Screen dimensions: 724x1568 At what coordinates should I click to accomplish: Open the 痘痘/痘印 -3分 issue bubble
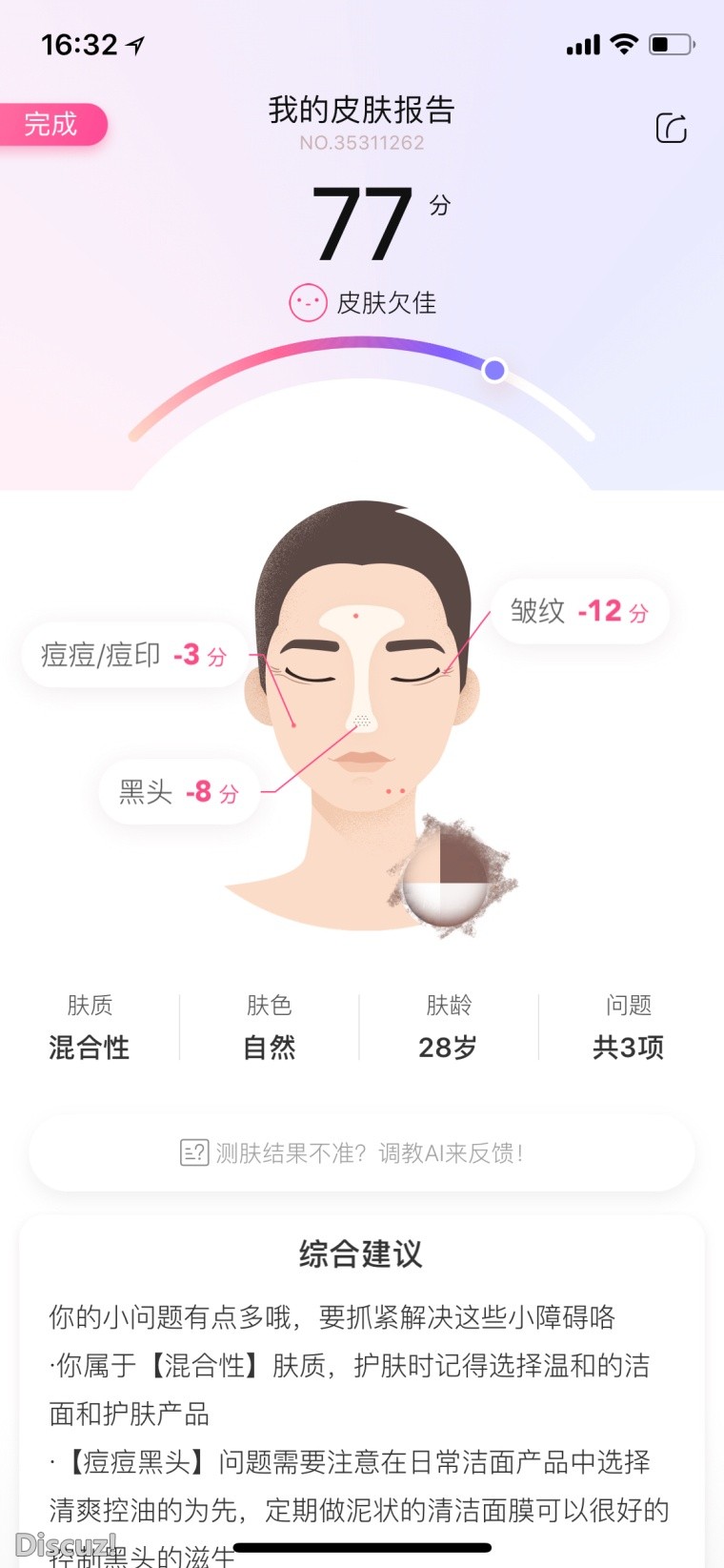[x=134, y=656]
